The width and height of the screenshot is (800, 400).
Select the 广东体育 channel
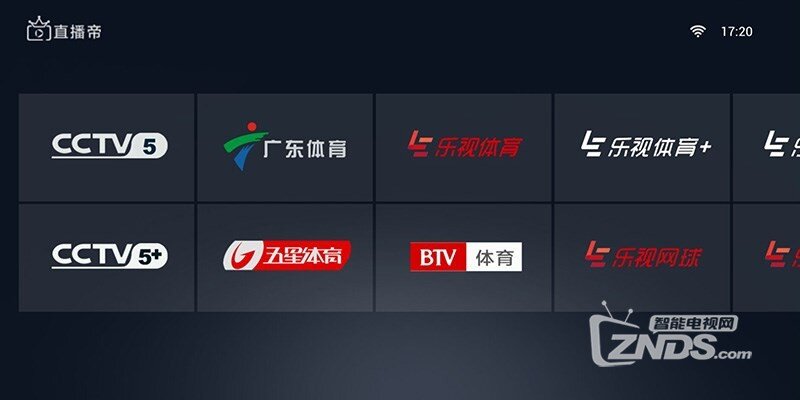(285, 147)
